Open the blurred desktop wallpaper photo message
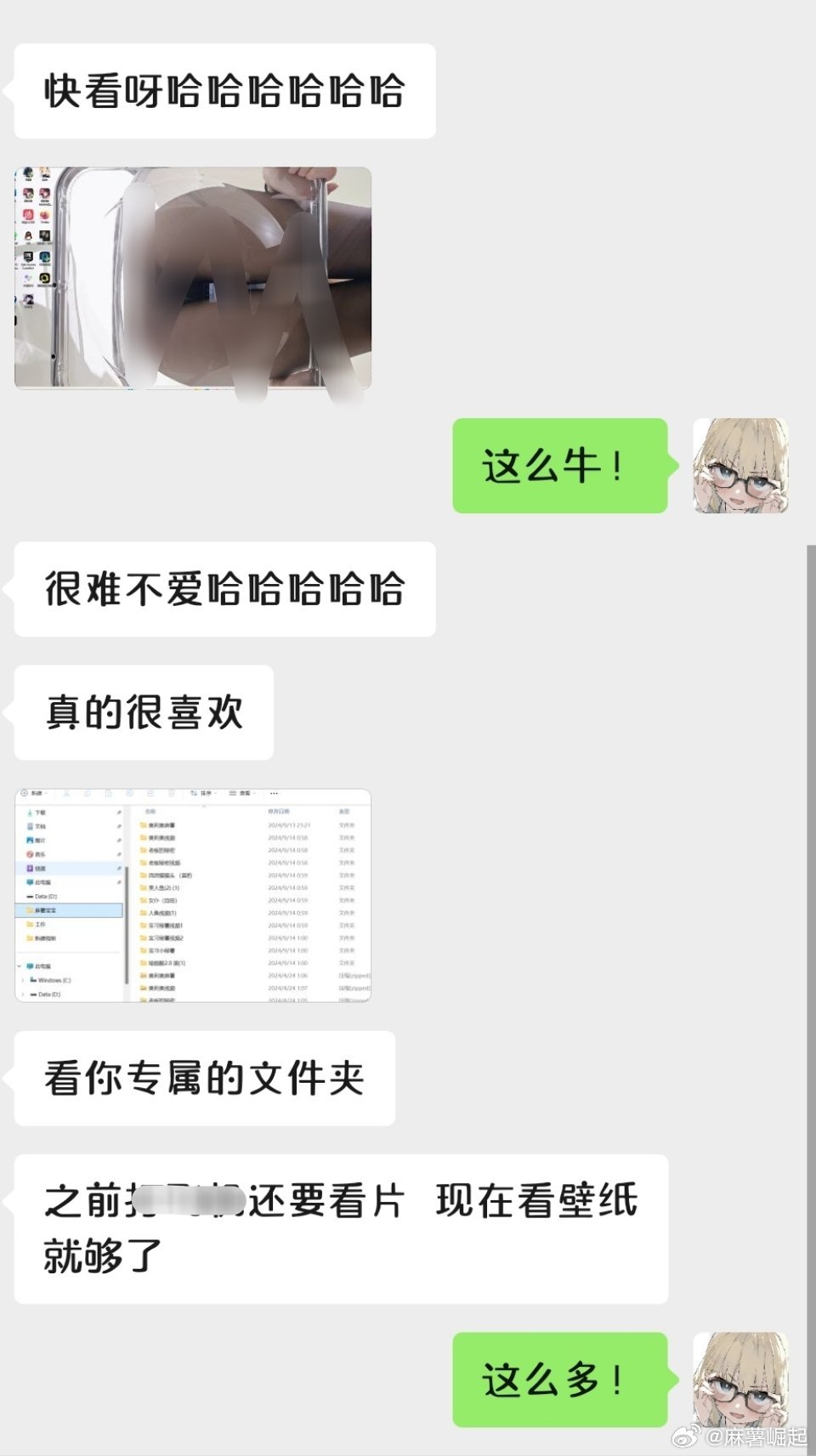 click(x=193, y=278)
